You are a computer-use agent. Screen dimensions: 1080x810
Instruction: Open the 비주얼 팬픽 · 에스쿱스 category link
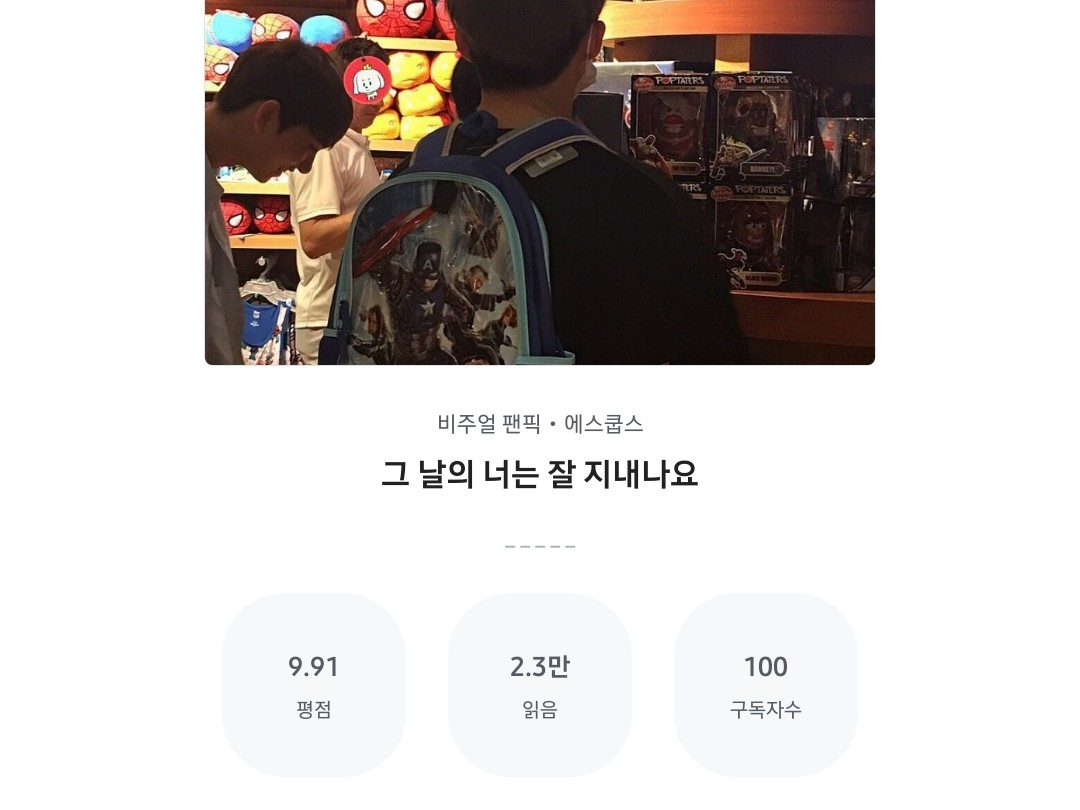tap(540, 424)
